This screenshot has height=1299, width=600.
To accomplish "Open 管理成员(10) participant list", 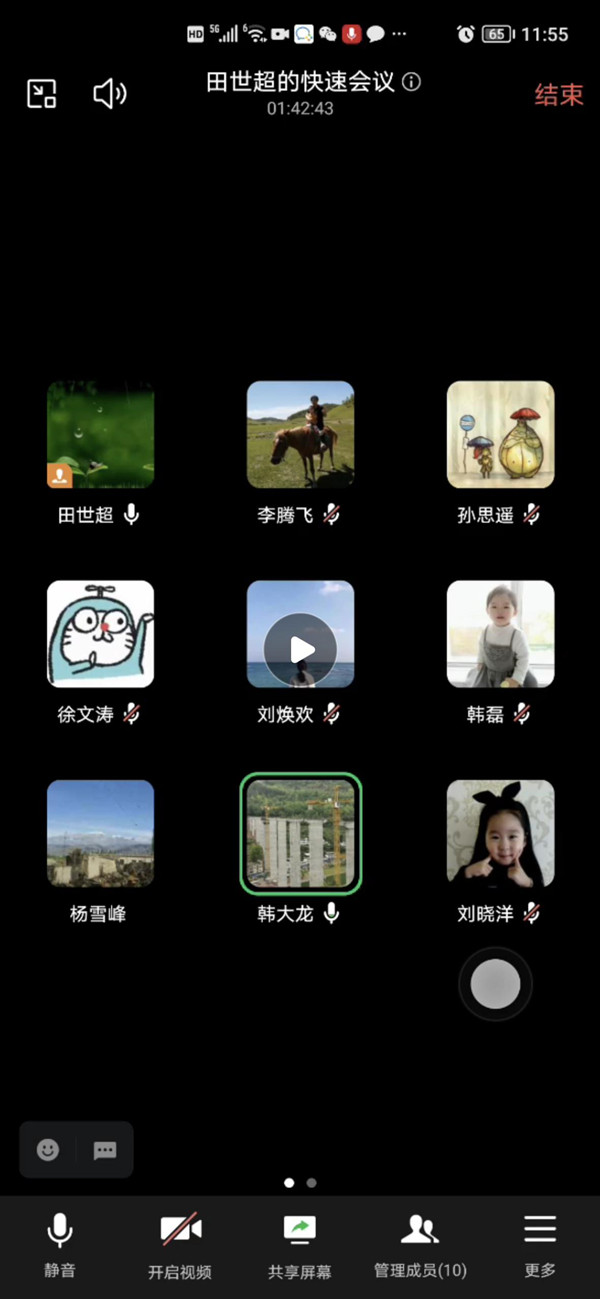I will pyautogui.click(x=420, y=1242).
